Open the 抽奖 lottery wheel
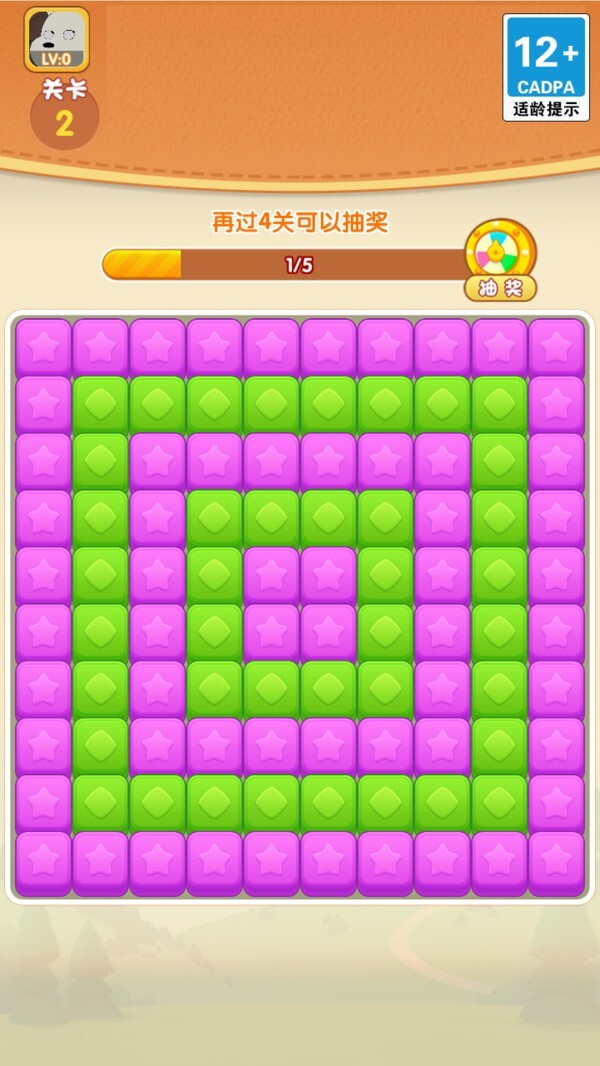Screen dimensions: 600x1066 (500, 260)
